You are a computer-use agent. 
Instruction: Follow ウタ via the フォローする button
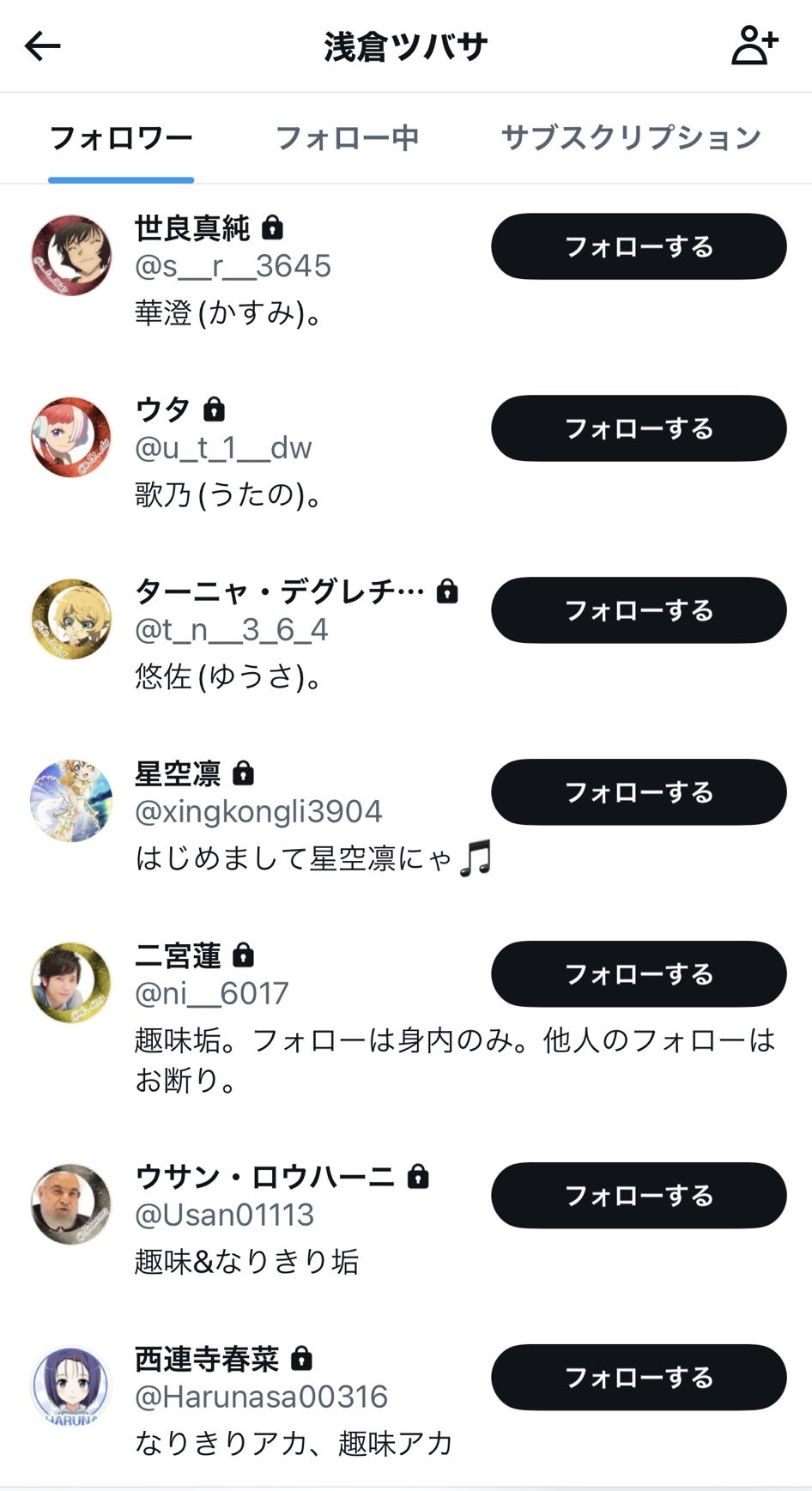[x=639, y=428]
